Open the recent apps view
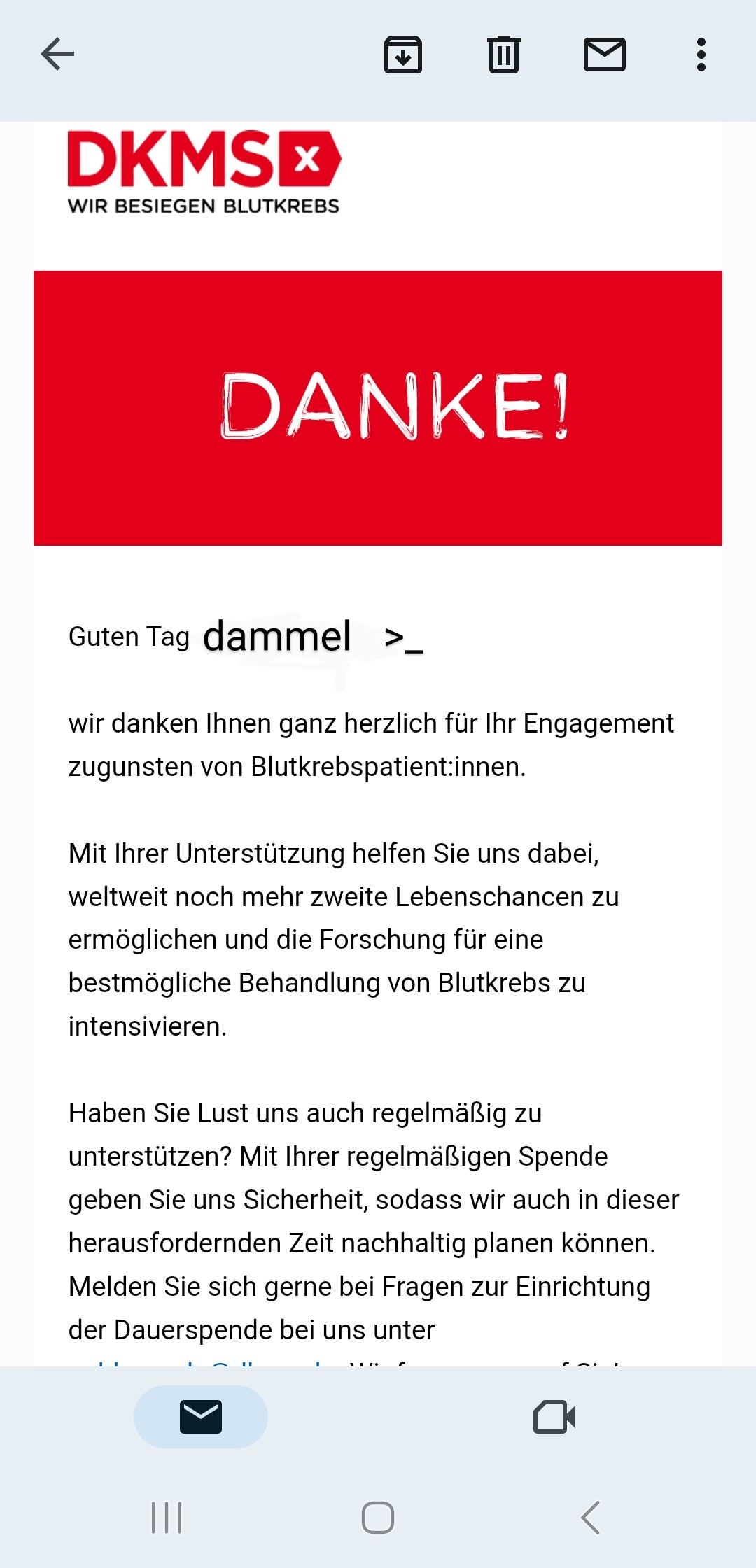 tap(167, 1518)
